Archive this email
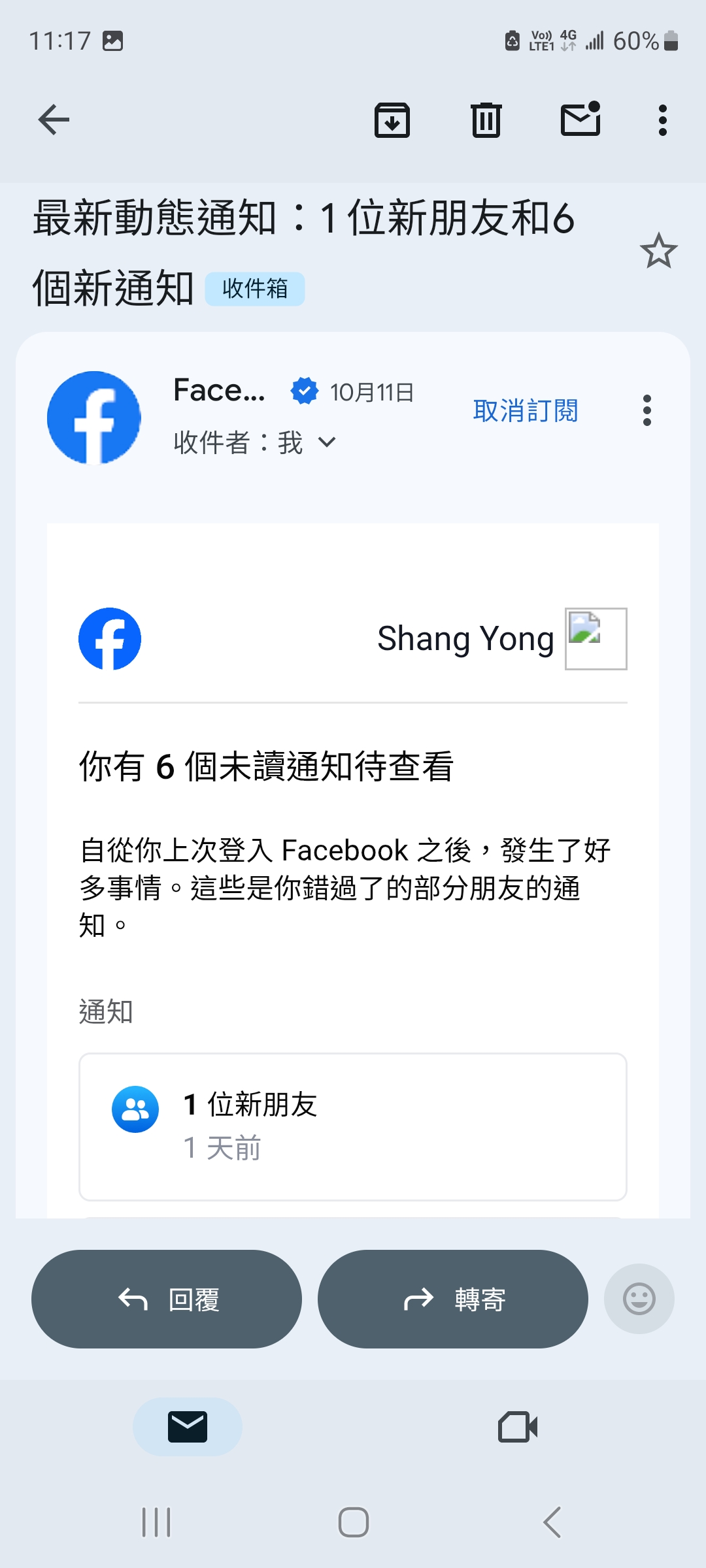Screen dimensions: 706x1568 click(x=392, y=120)
